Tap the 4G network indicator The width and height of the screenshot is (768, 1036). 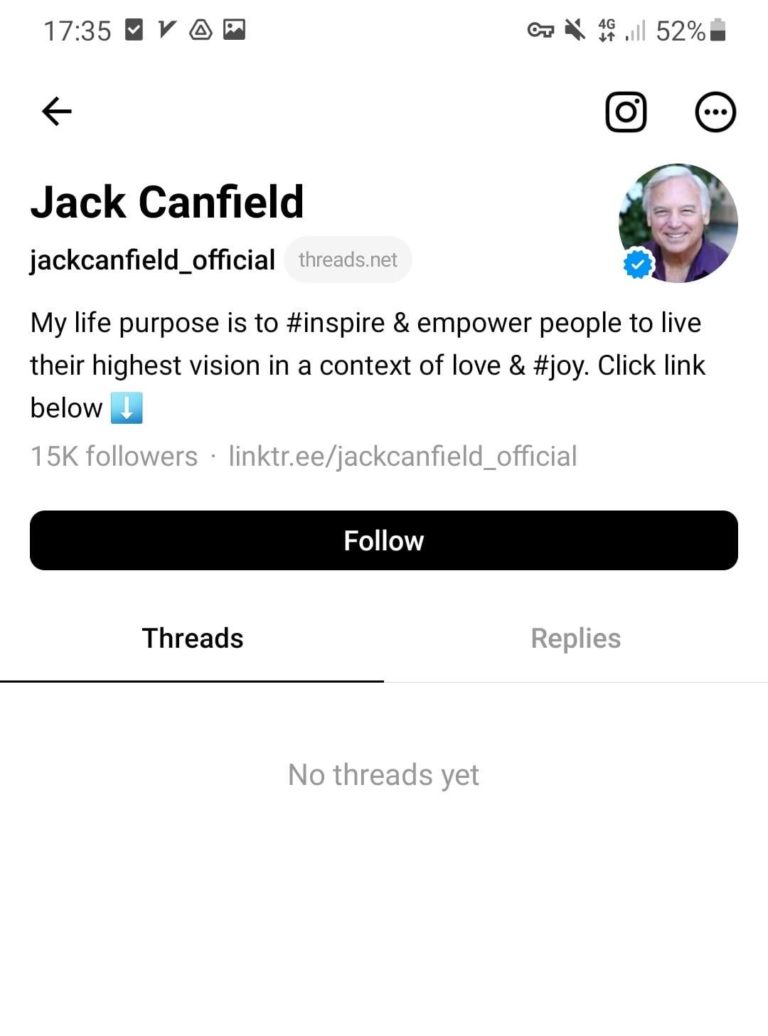604,30
